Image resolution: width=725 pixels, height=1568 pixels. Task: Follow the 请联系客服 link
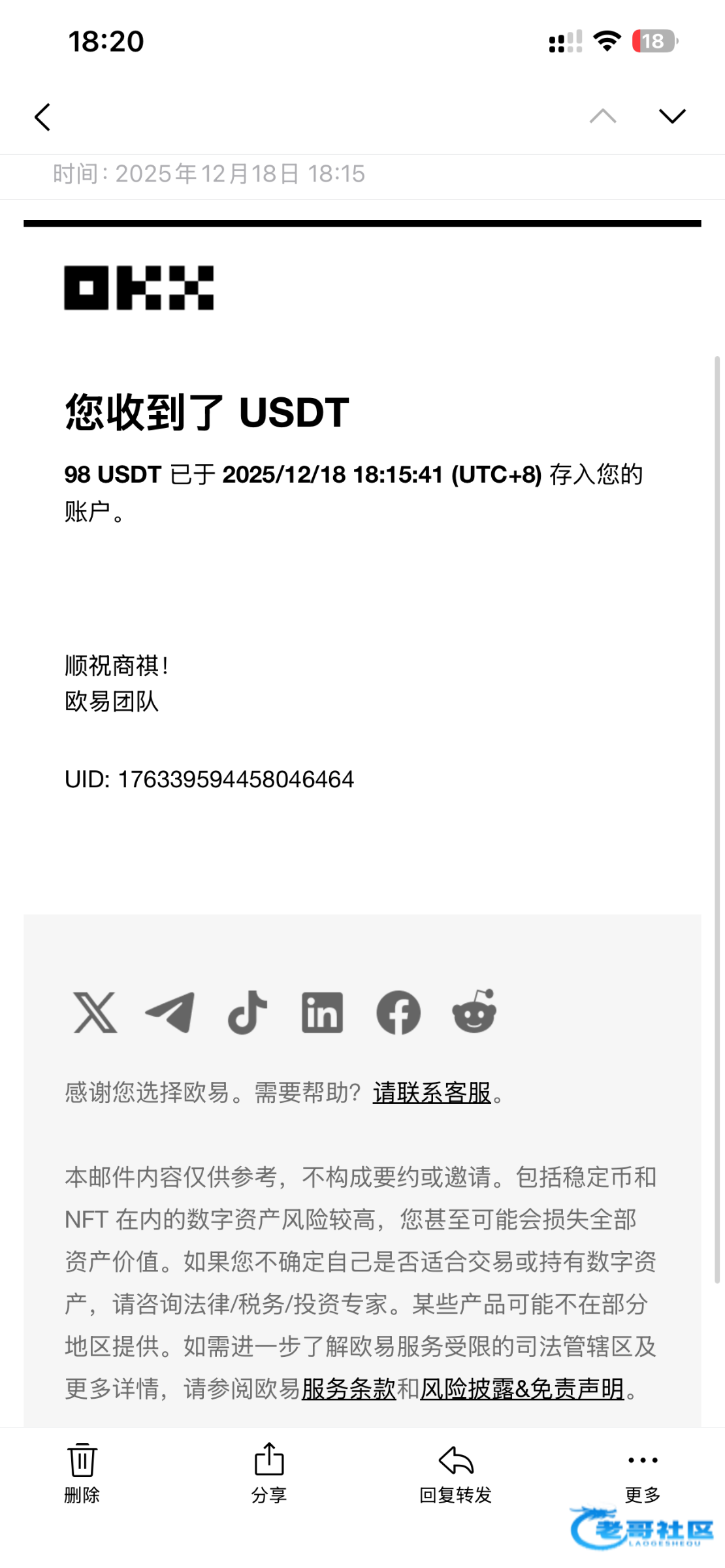[432, 1092]
